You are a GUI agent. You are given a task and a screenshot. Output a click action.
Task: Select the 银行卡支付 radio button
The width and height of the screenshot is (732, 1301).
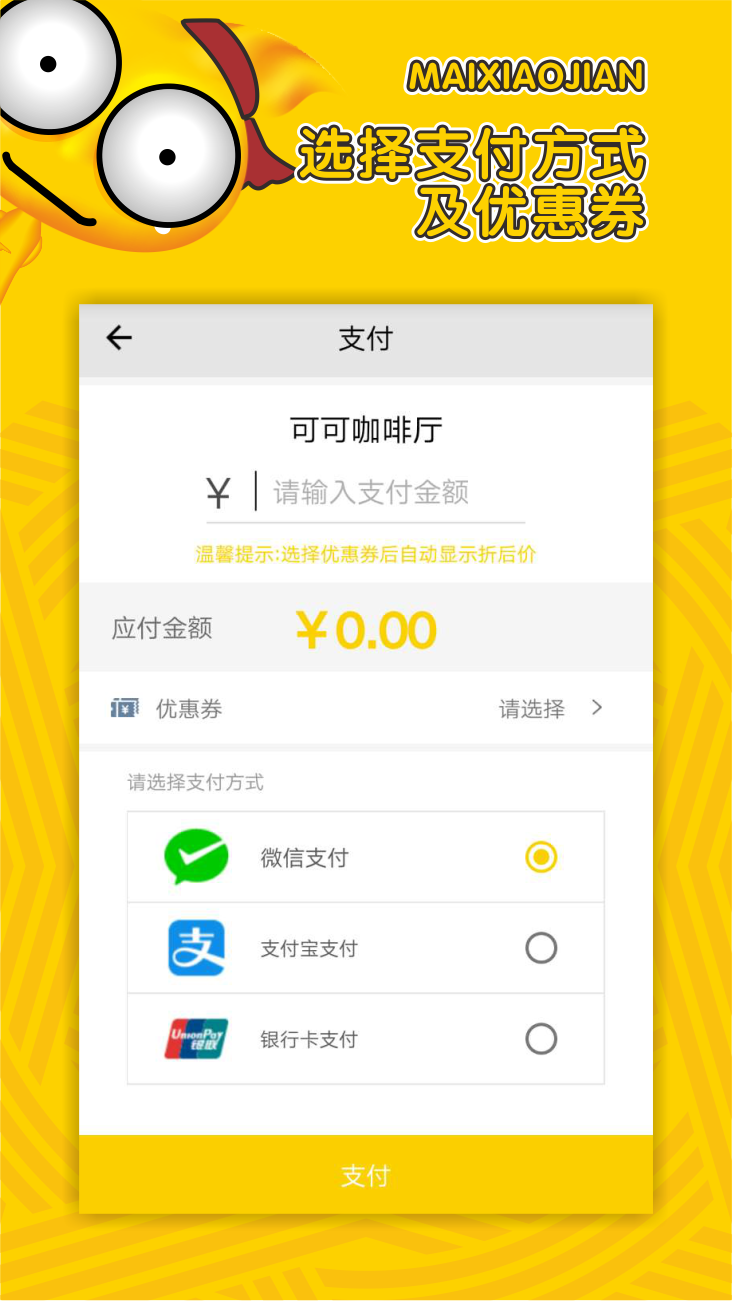pyautogui.click(x=542, y=1038)
